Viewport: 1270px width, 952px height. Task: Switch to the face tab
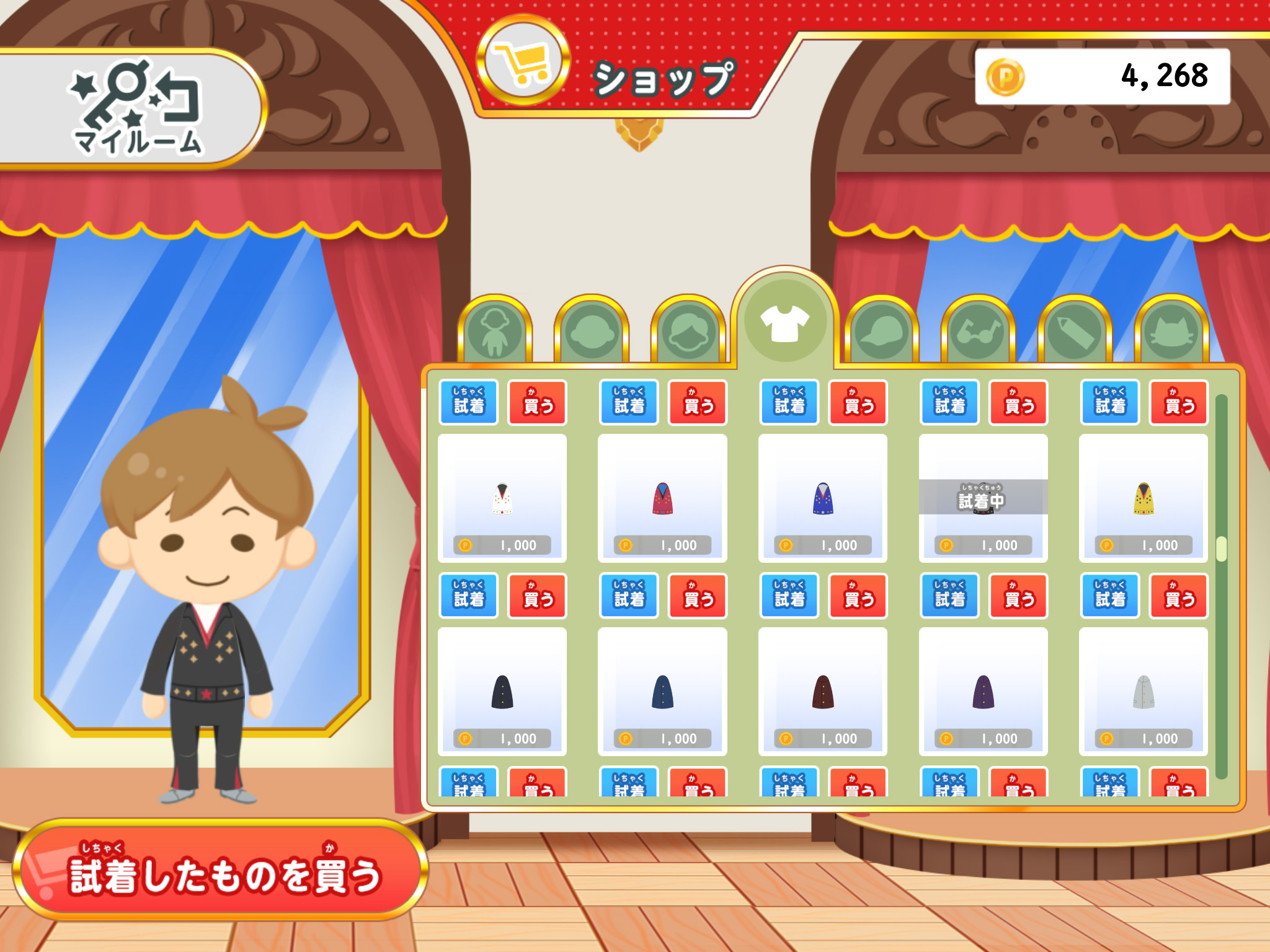[x=591, y=333]
